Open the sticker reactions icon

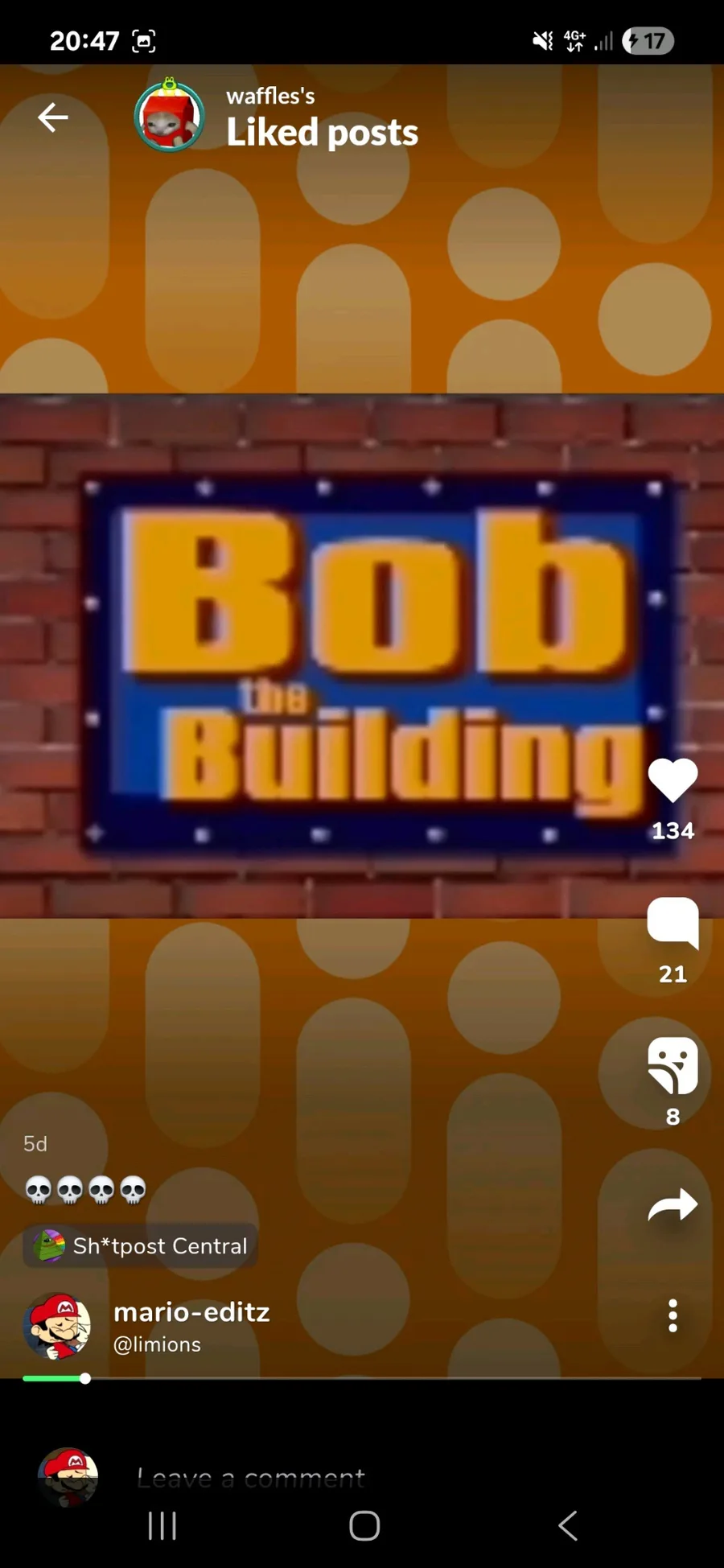pyautogui.click(x=673, y=1066)
